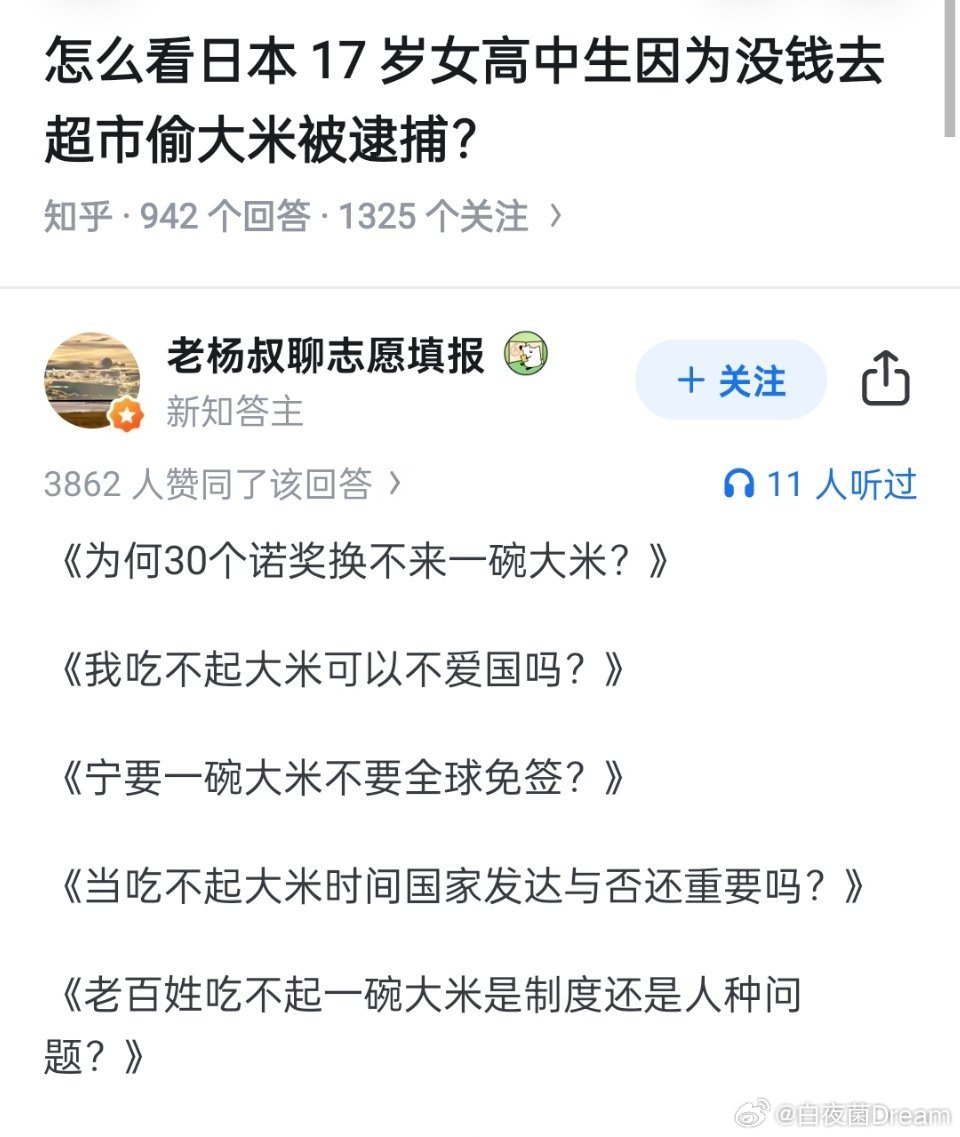Viewport: 960px width, 1137px height.
Task: Tap the share icon at top right
Action: (x=888, y=379)
